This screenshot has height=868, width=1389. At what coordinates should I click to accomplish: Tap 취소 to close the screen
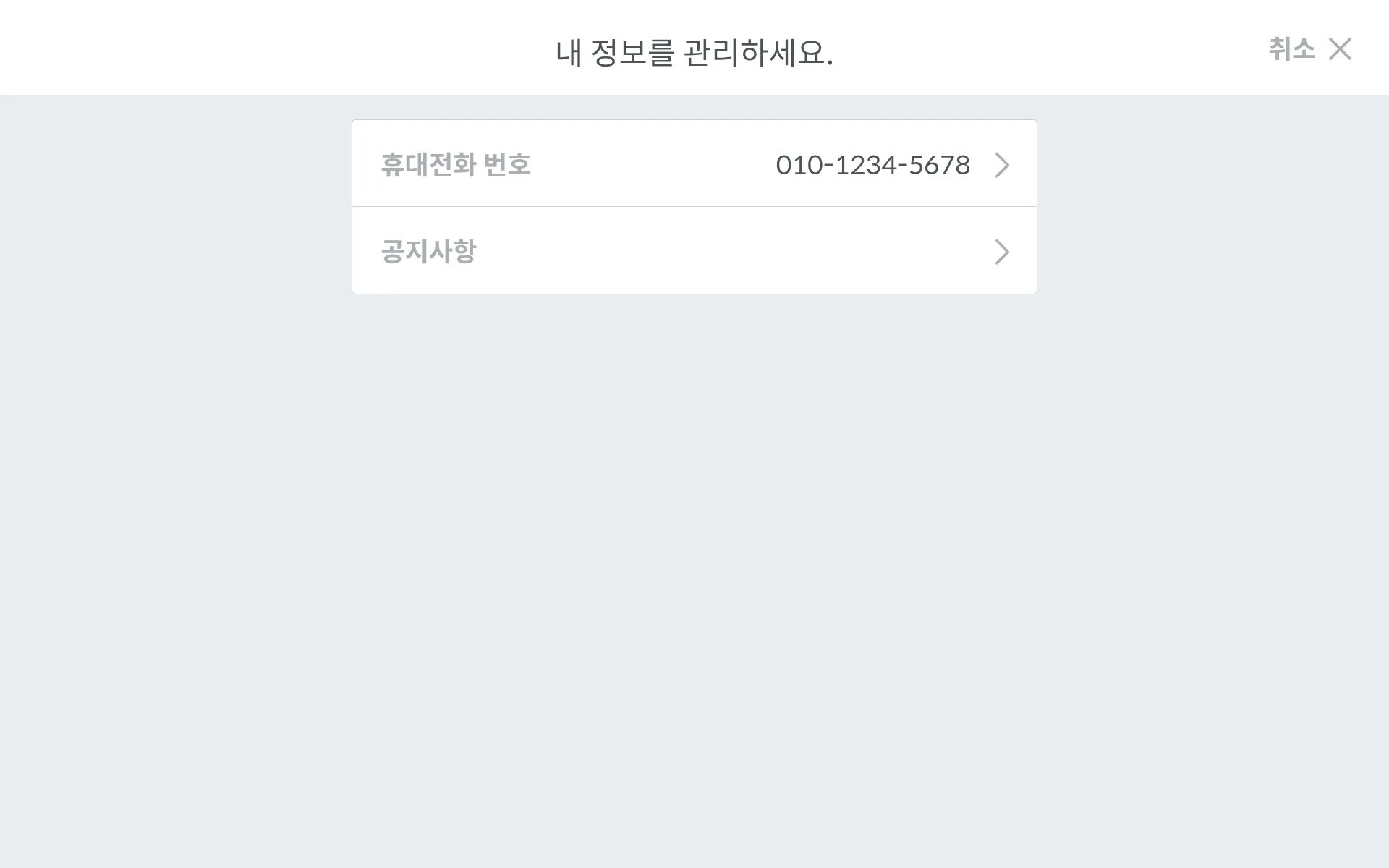[x=1309, y=49]
